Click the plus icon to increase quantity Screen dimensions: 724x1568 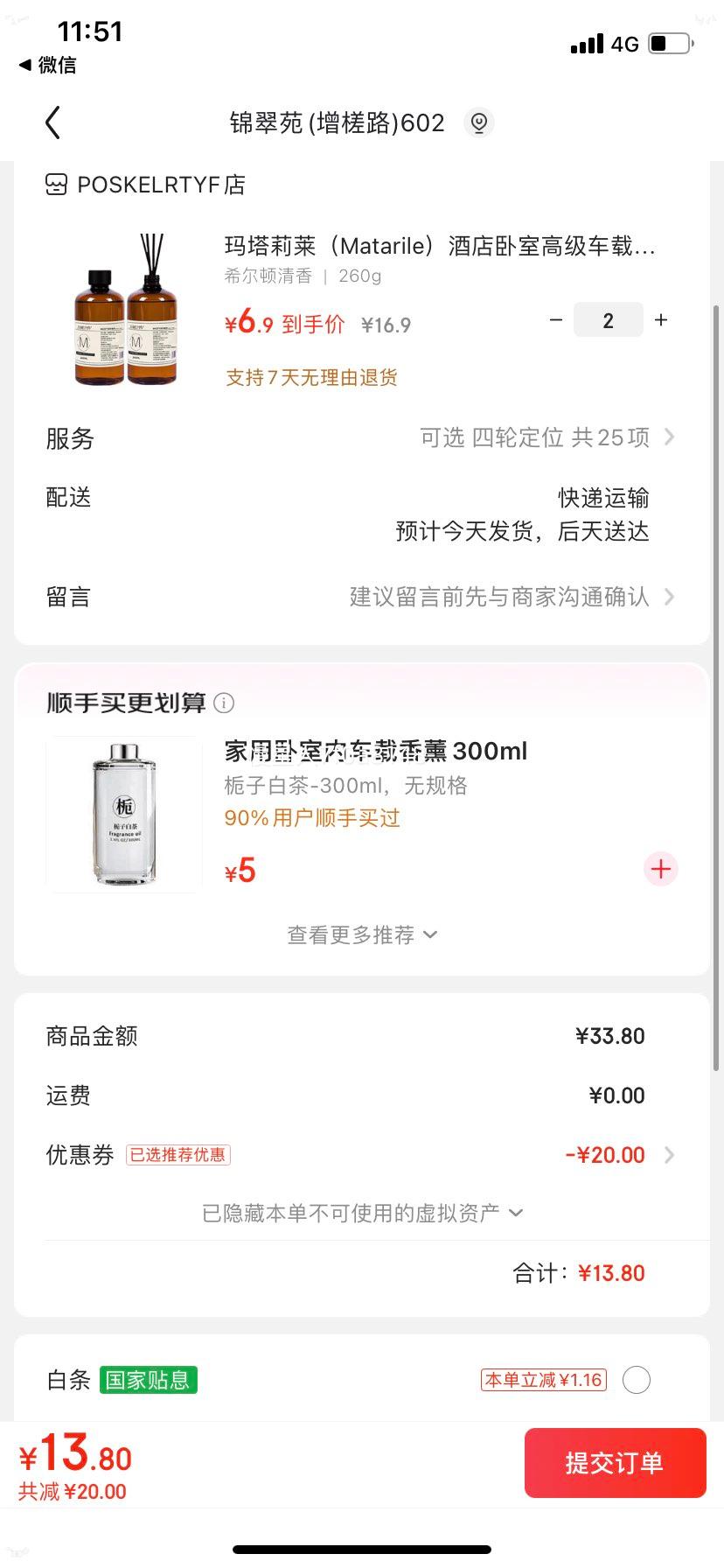point(661,319)
